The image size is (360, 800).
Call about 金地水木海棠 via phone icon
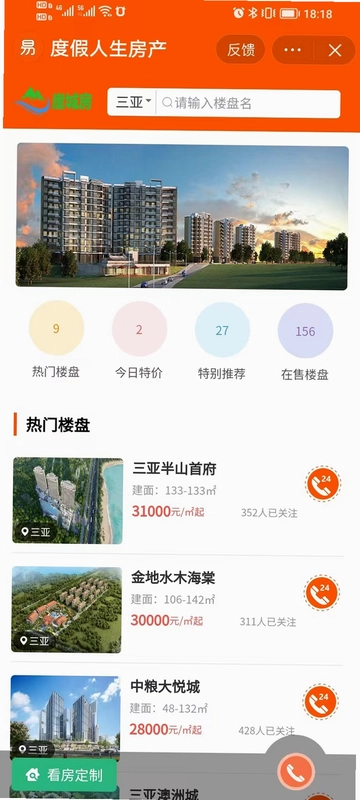(x=322, y=593)
